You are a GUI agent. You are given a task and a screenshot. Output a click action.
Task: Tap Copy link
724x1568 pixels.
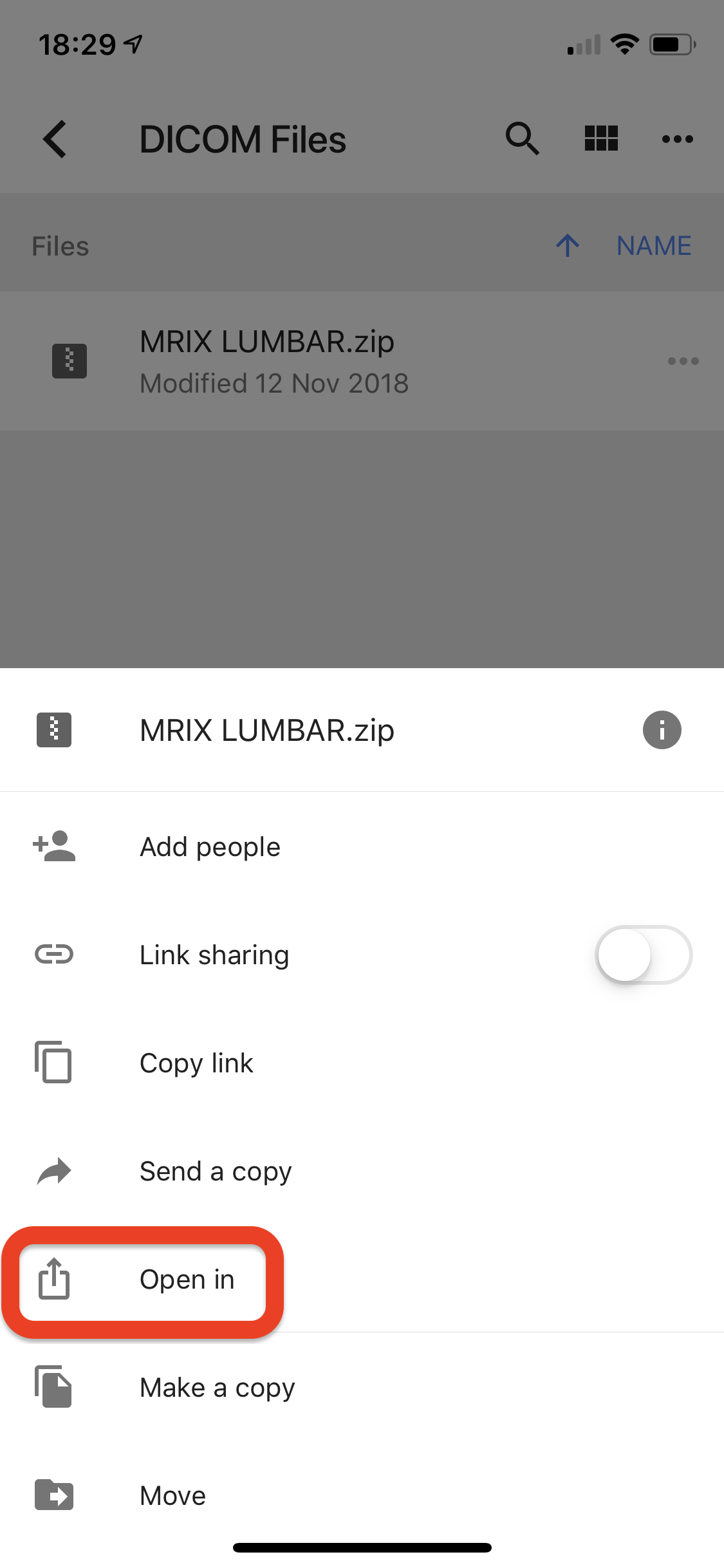(362, 1063)
